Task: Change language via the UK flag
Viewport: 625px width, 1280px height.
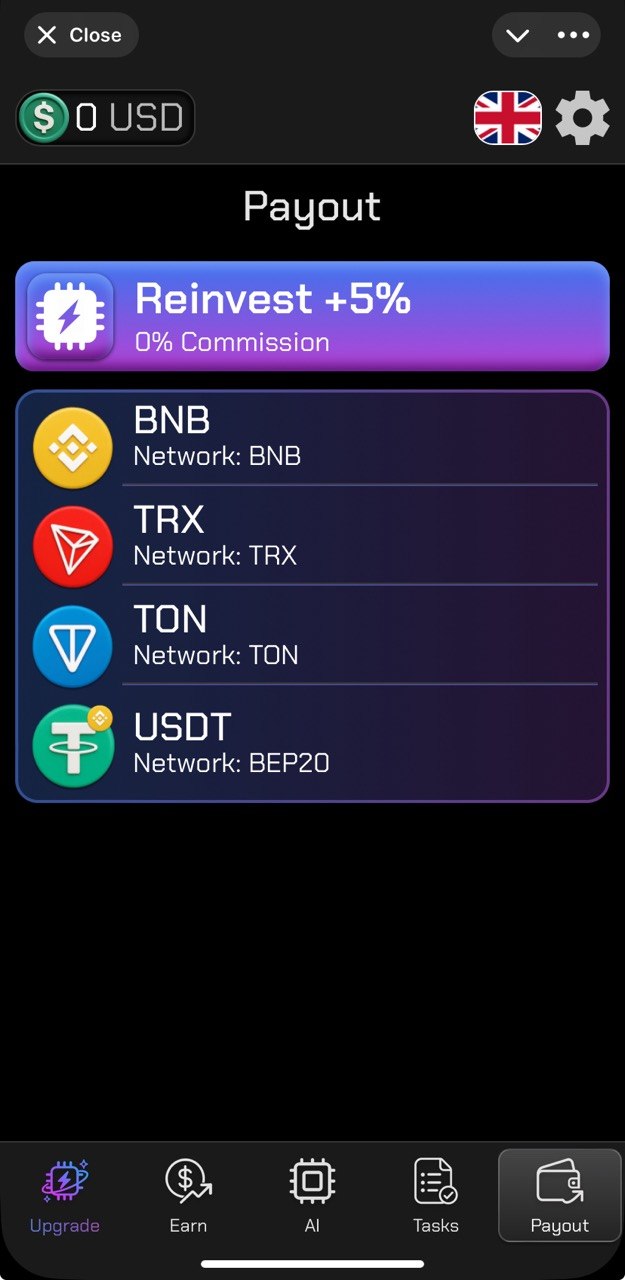Action: (508, 118)
